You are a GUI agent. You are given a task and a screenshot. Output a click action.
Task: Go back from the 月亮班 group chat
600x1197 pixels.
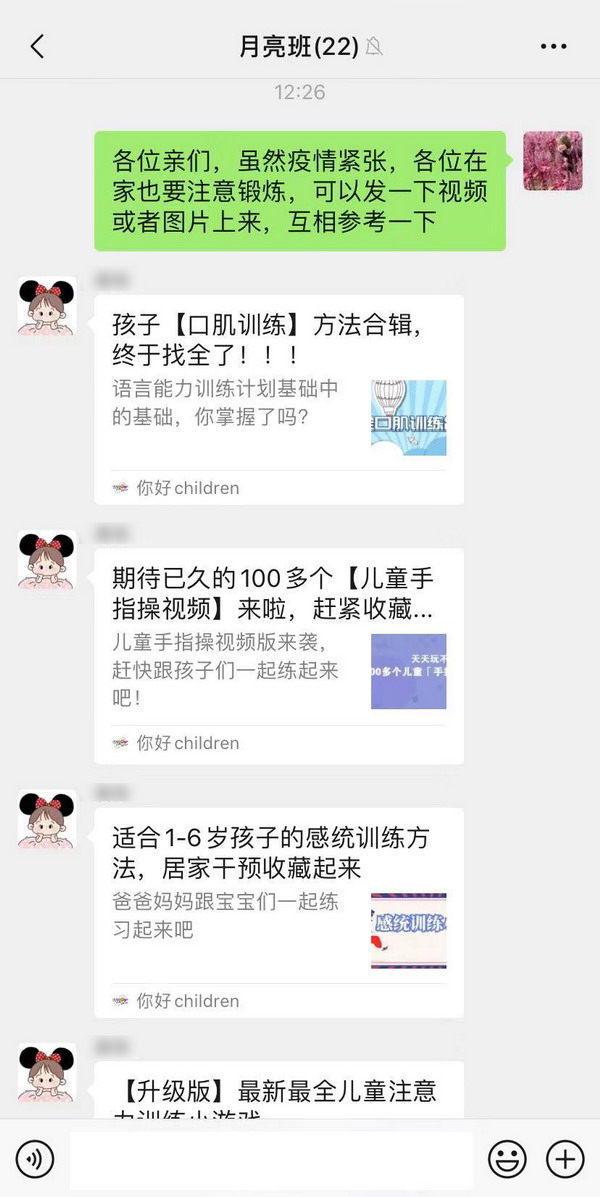tap(37, 46)
